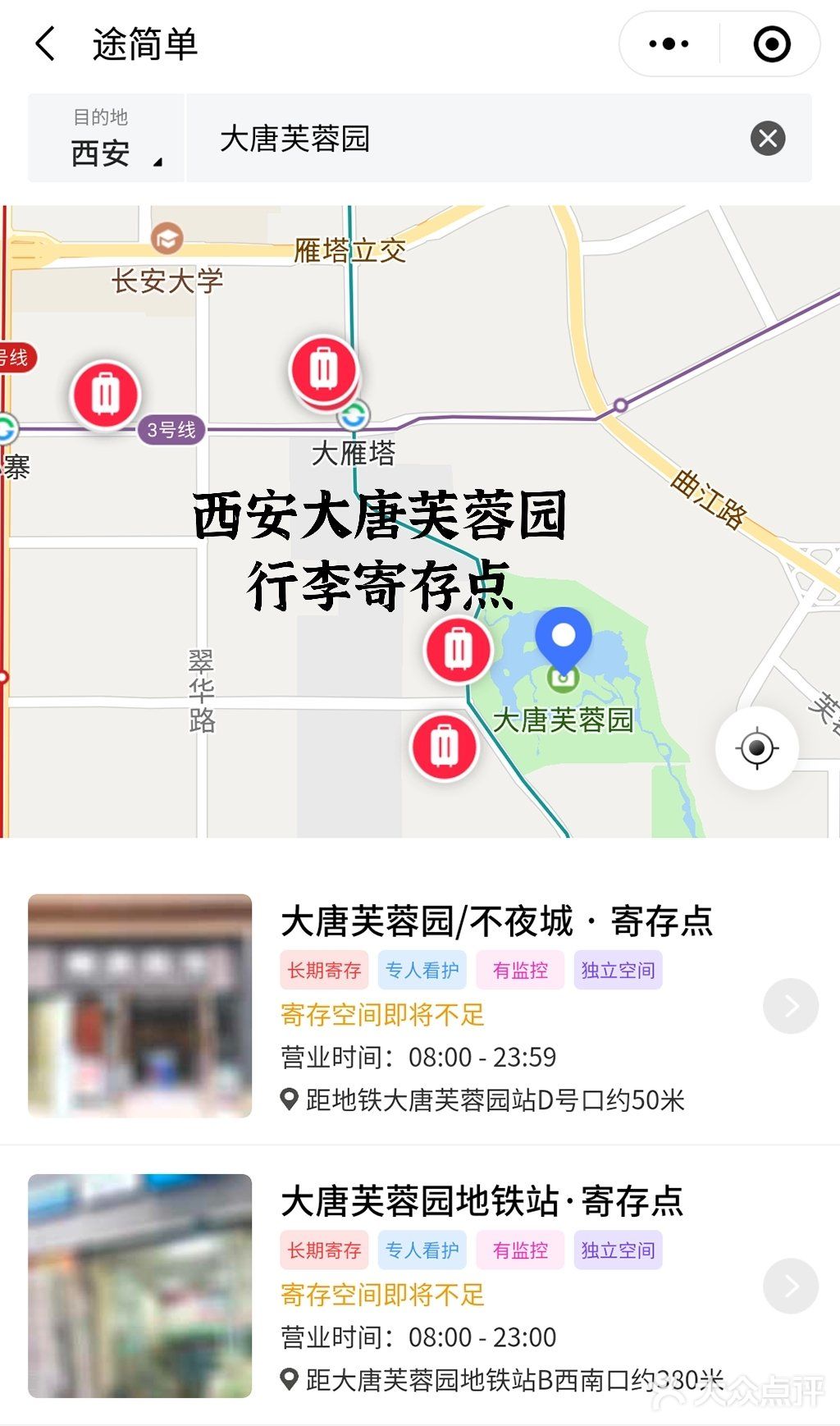The width and height of the screenshot is (840, 1426).
Task: Open the mini program more options menu
Action: pos(669,44)
